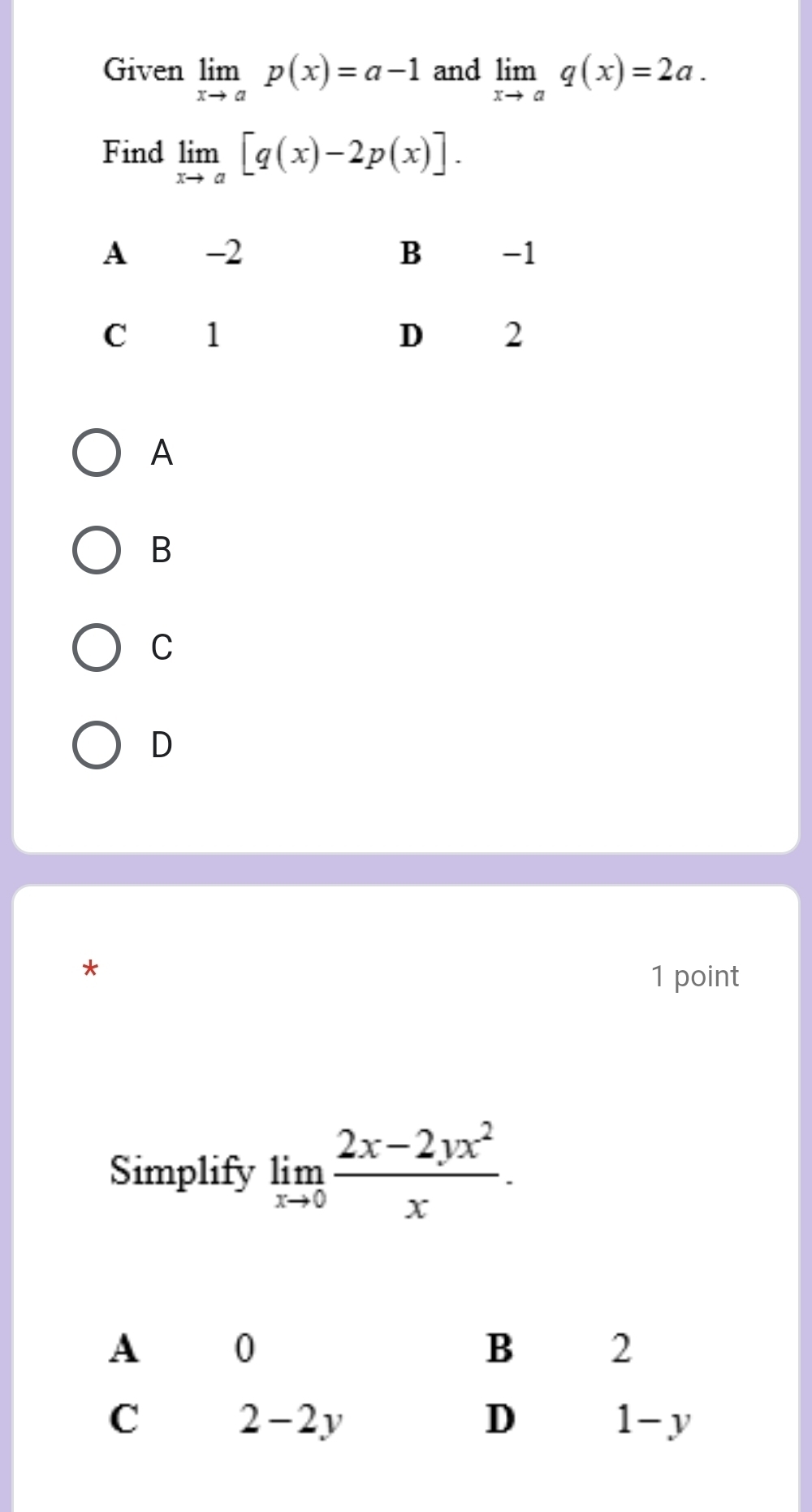Image resolution: width=812 pixels, height=1512 pixels.
Task: Select radio button C for the limit question
Action: 96,648
